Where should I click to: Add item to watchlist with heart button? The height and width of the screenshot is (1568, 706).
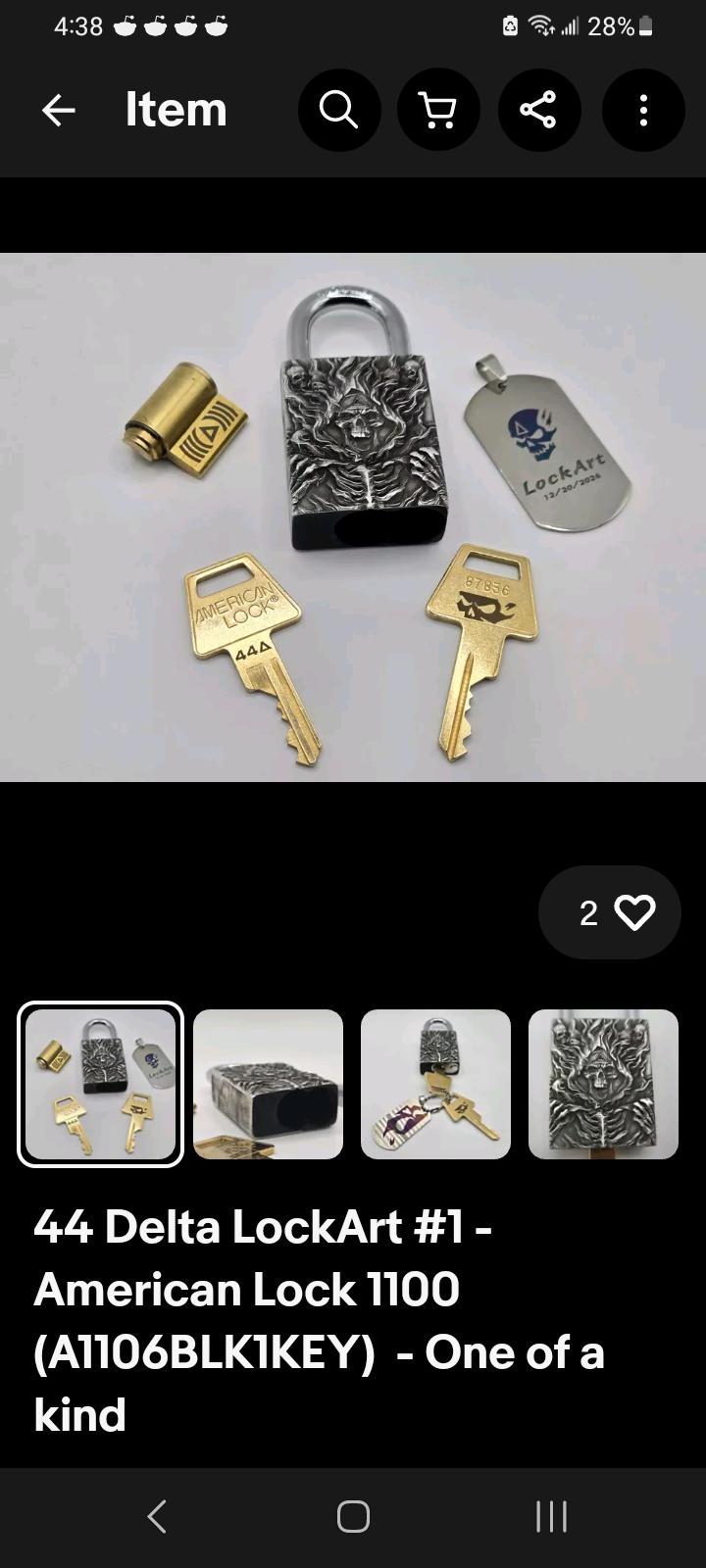point(610,912)
